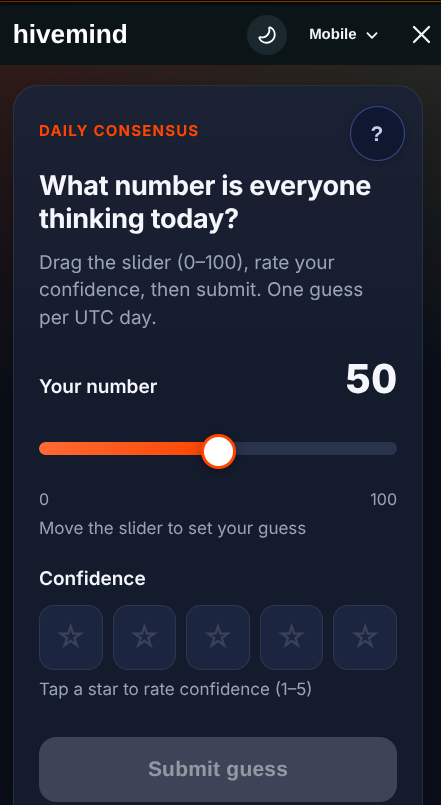Open the question mark help button
This screenshot has width=441, height=805.
[x=377, y=133]
